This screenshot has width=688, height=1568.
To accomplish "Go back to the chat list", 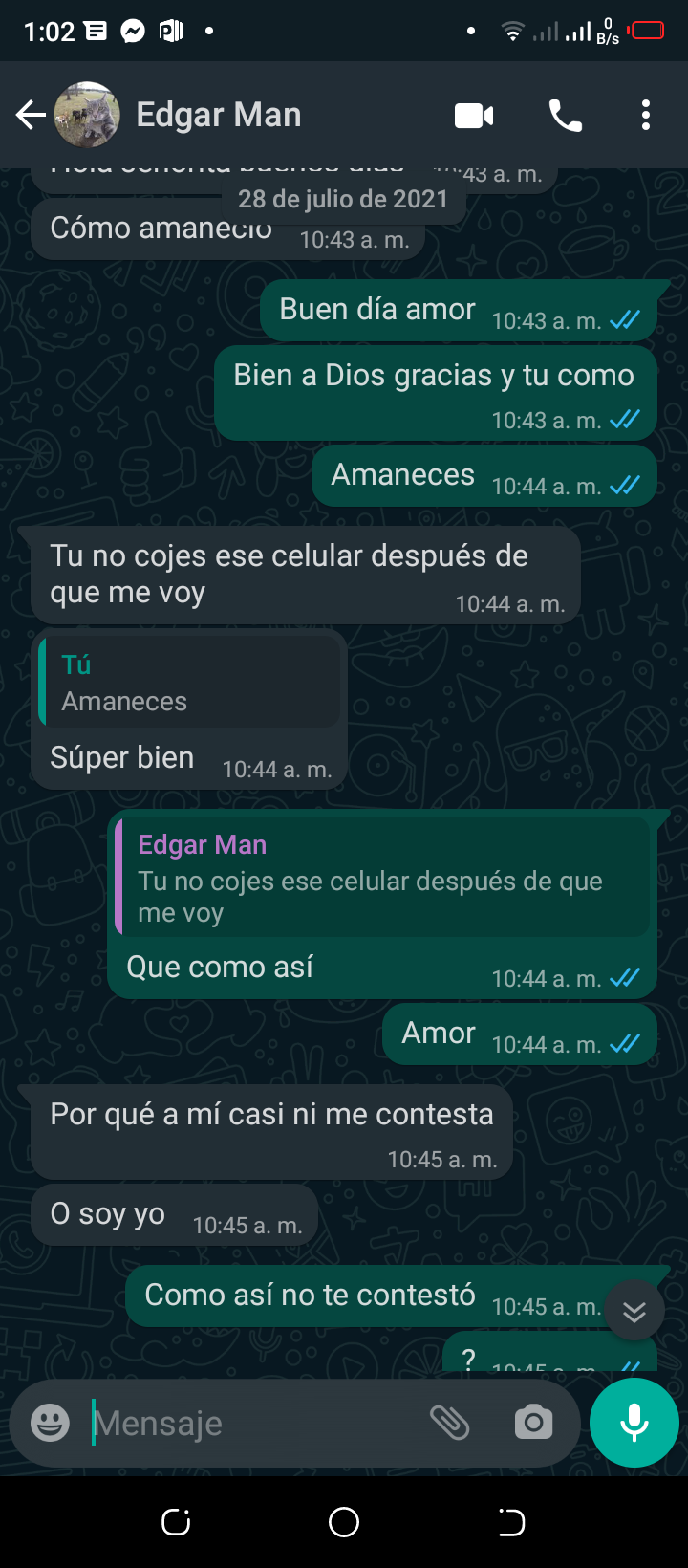I will click(x=31, y=116).
